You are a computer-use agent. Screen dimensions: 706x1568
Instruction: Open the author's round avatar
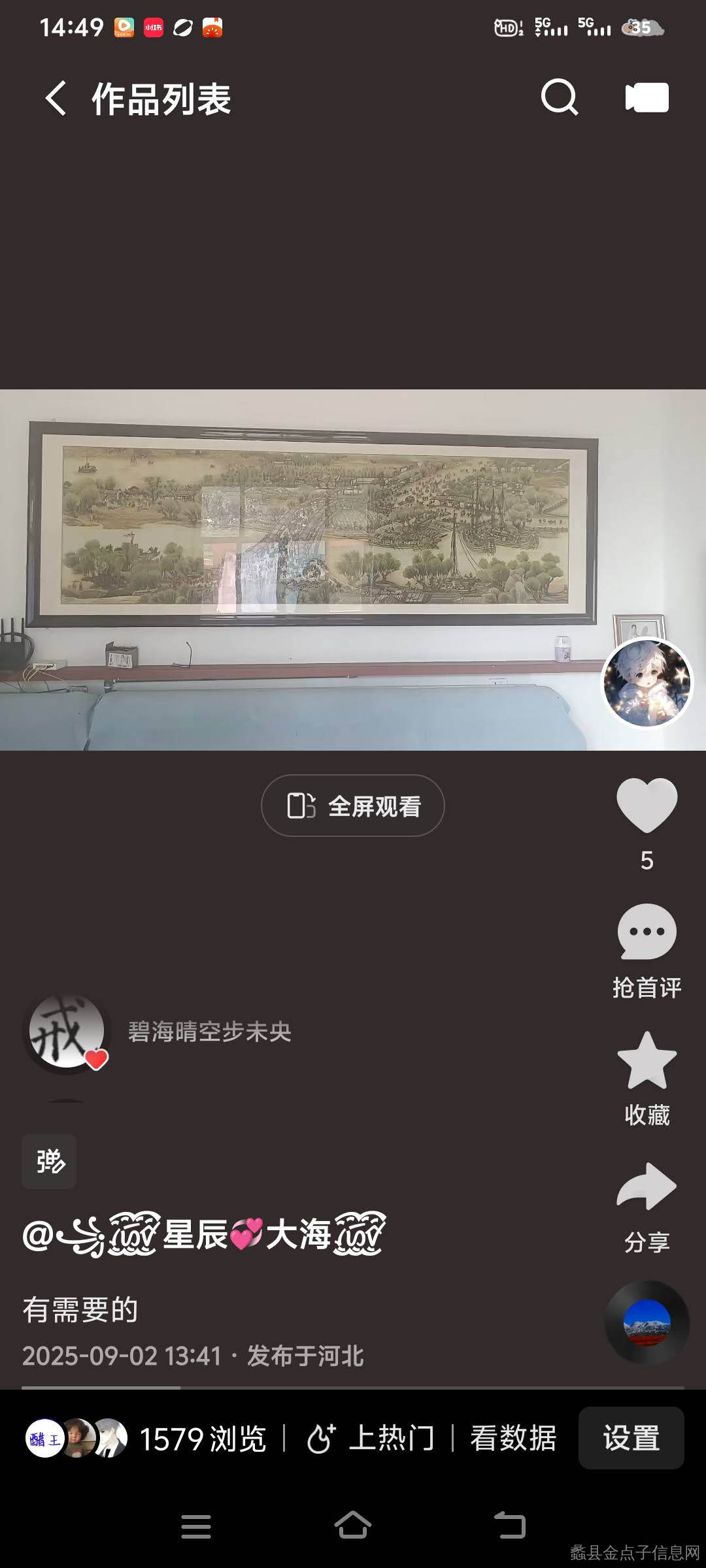[647, 683]
